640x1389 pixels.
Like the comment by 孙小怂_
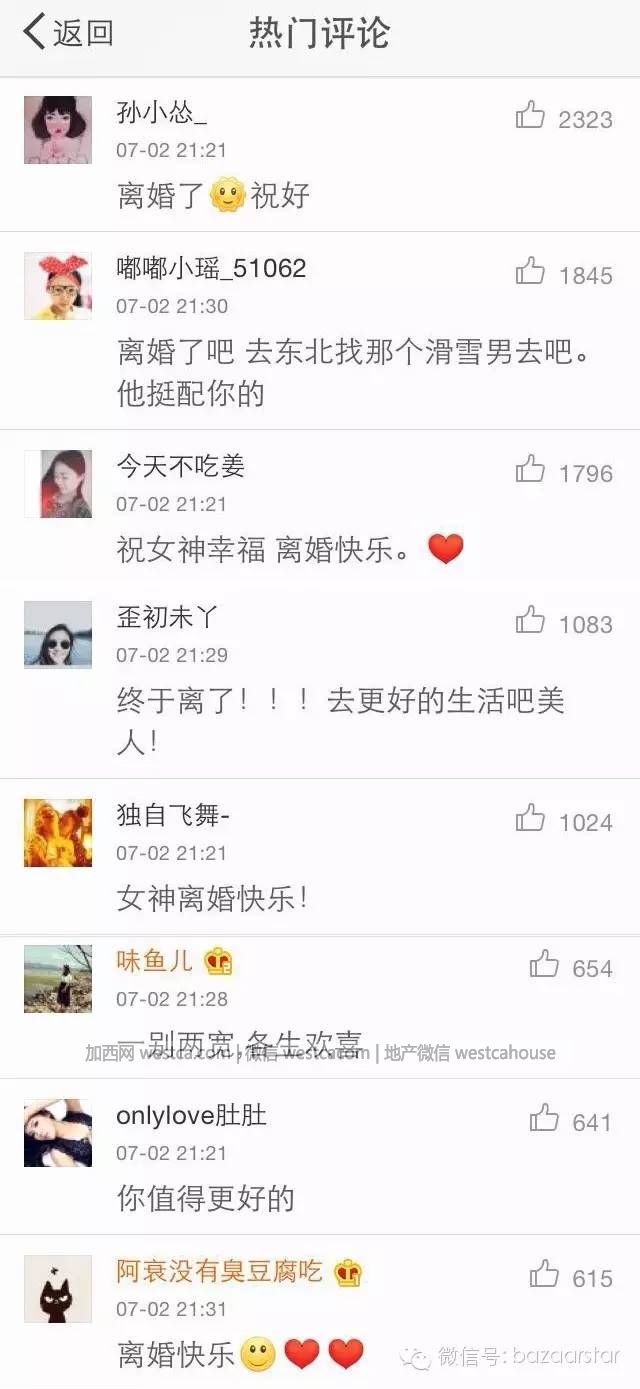(531, 118)
